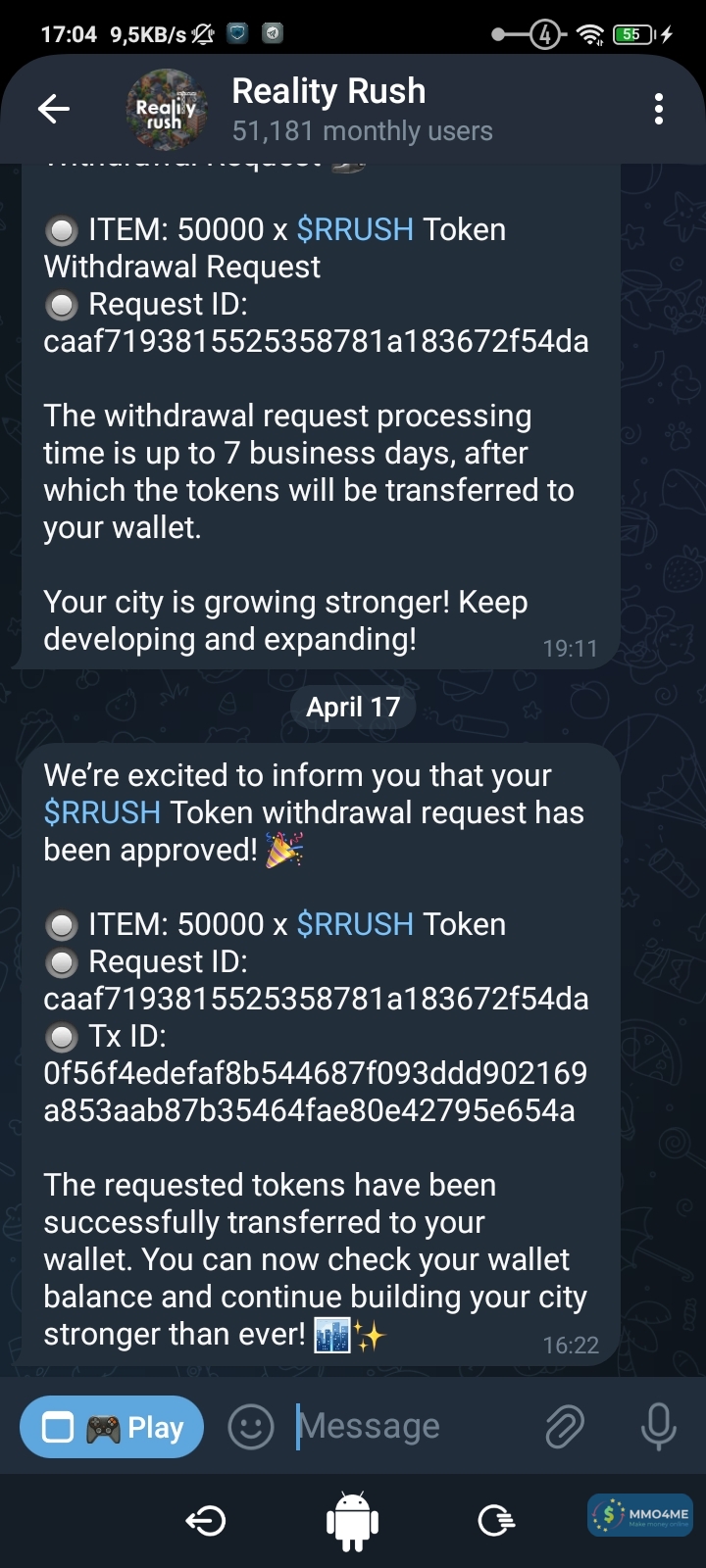
Task: Go to the Android home screen
Action: pyautogui.click(x=352, y=1521)
